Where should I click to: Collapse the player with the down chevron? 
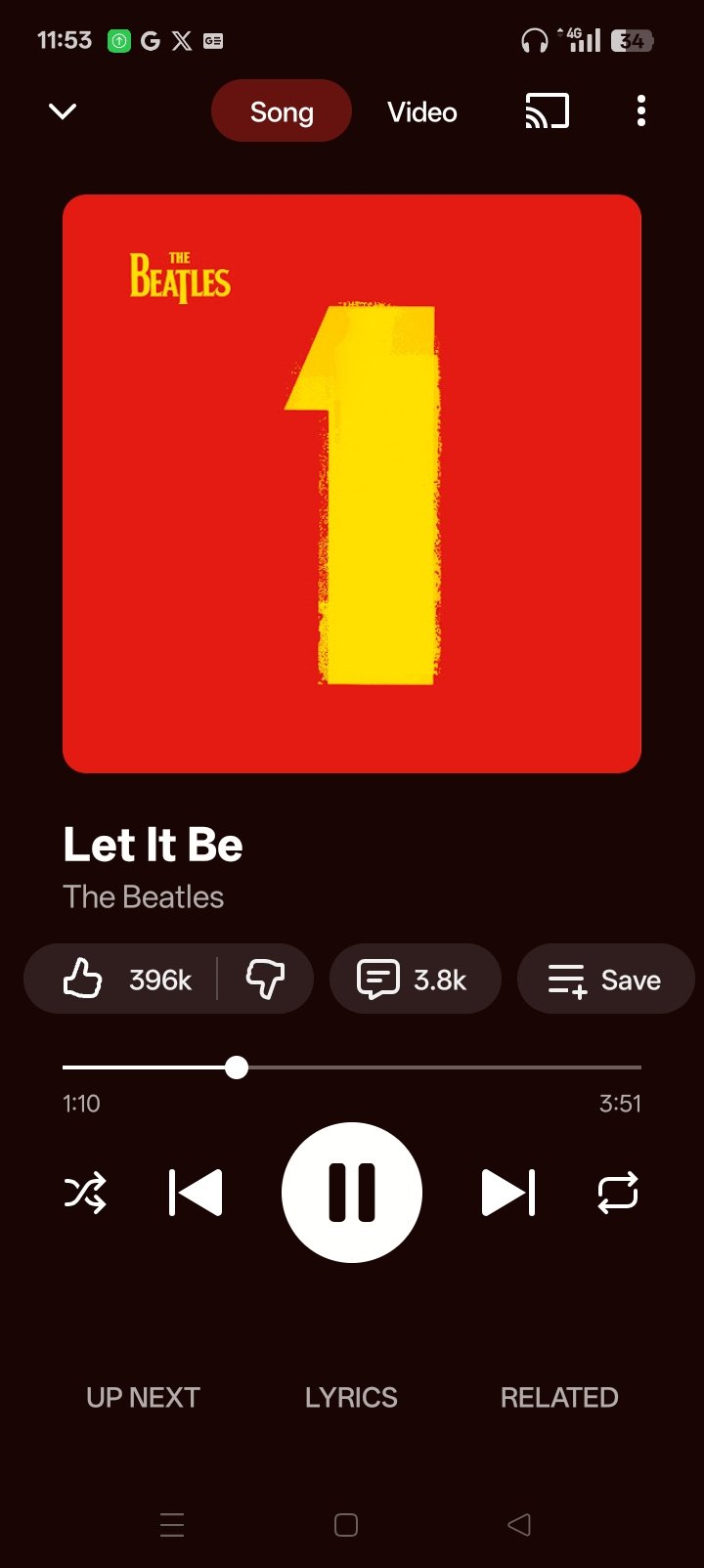click(x=63, y=111)
